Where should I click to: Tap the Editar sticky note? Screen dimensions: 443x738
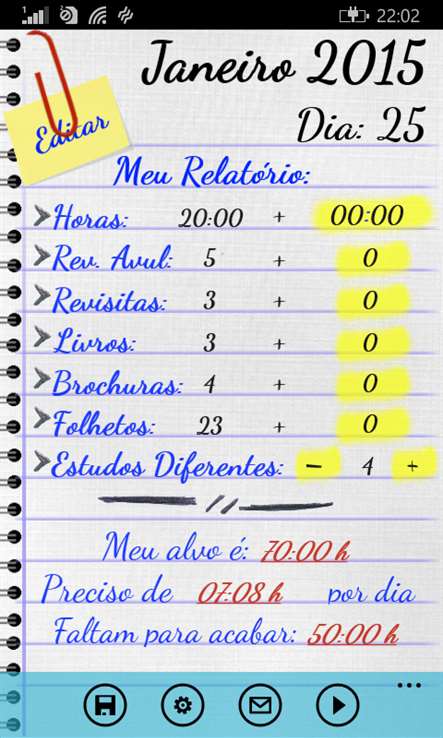tap(66, 130)
